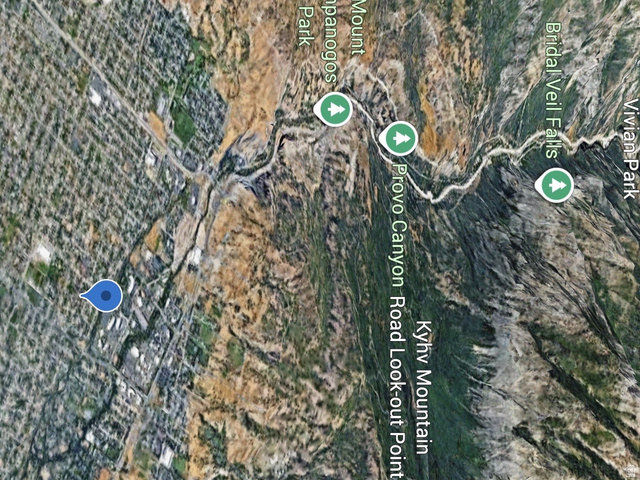The image size is (640, 480).
Task: Select the Provo Canyon Road Look-out Point marker
Action: [x=399, y=137]
